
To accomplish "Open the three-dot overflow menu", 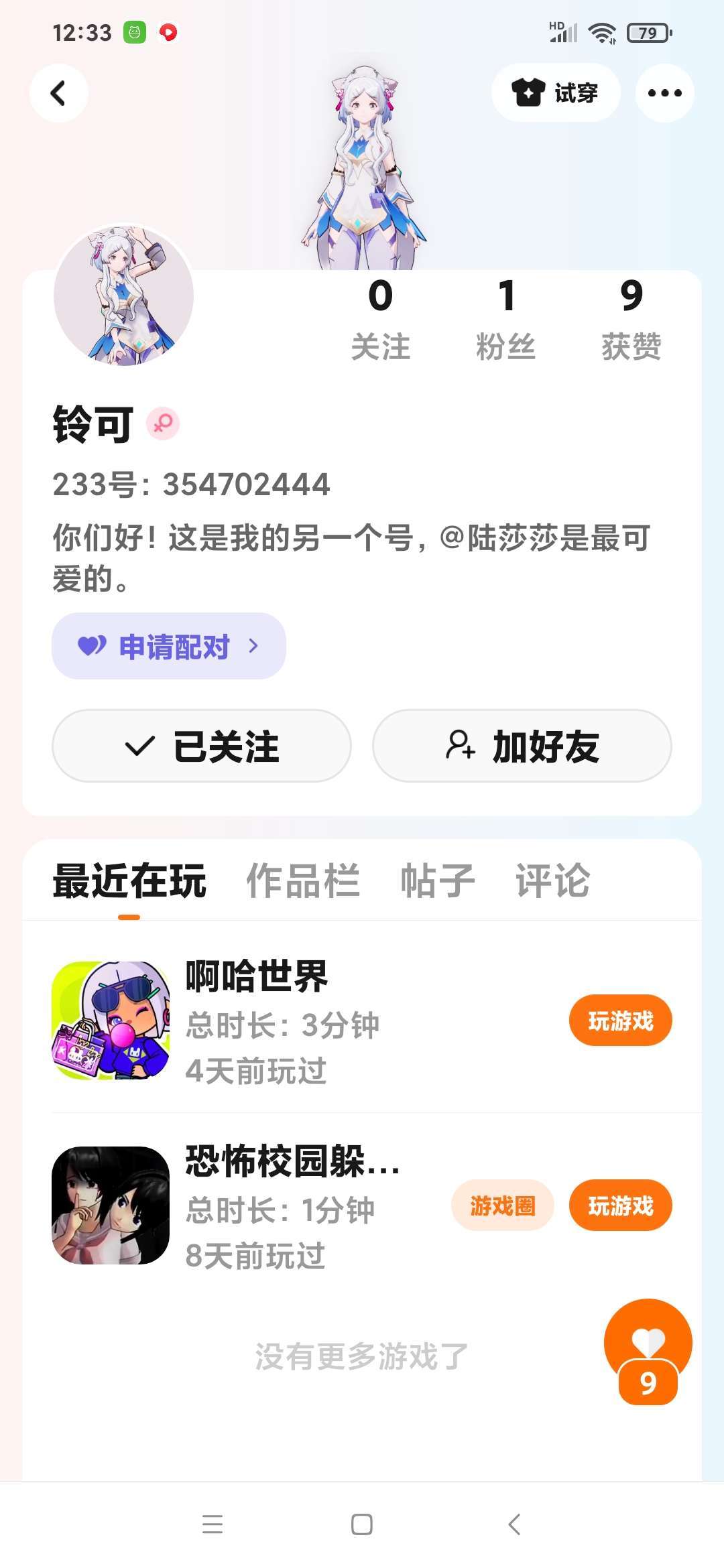I will [664, 93].
